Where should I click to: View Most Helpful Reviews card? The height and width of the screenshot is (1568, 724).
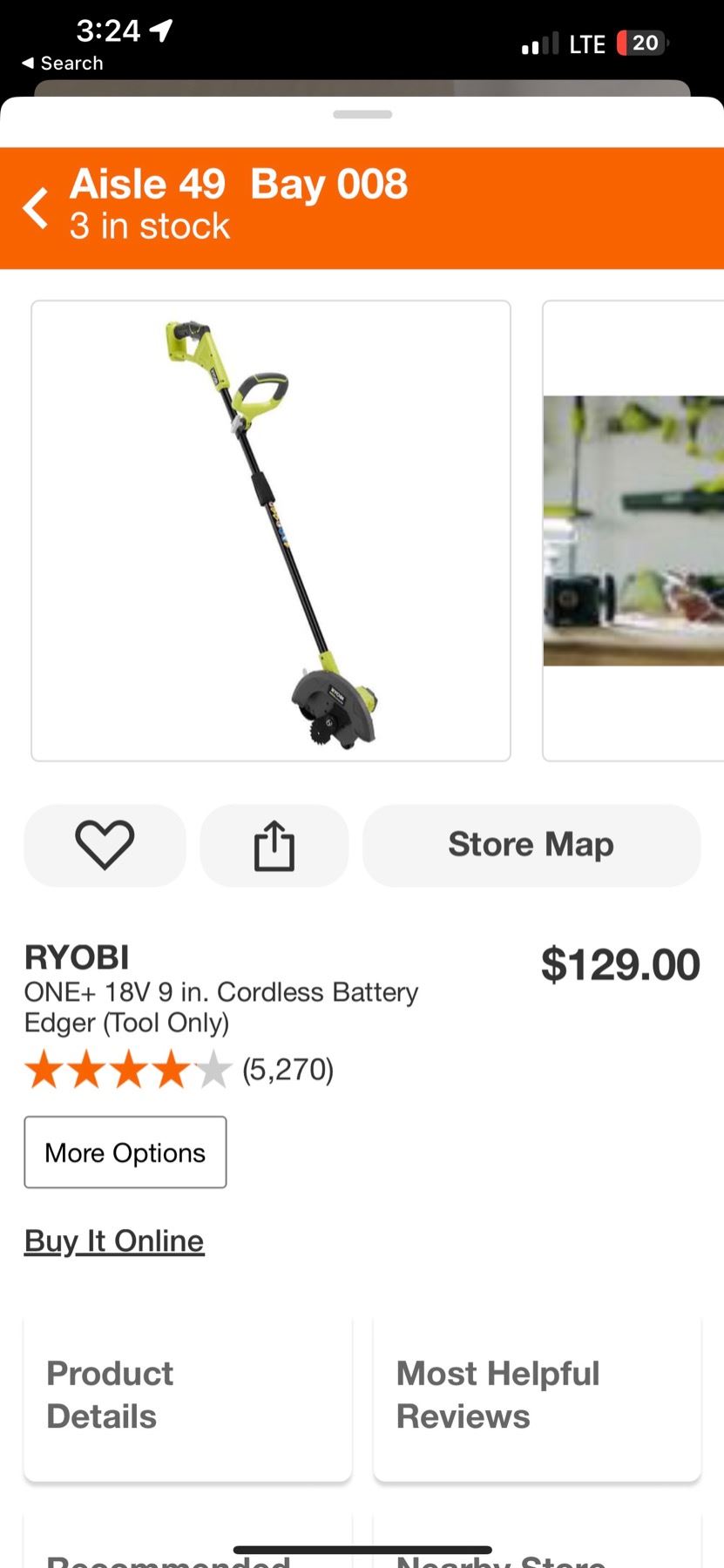coord(537,1396)
